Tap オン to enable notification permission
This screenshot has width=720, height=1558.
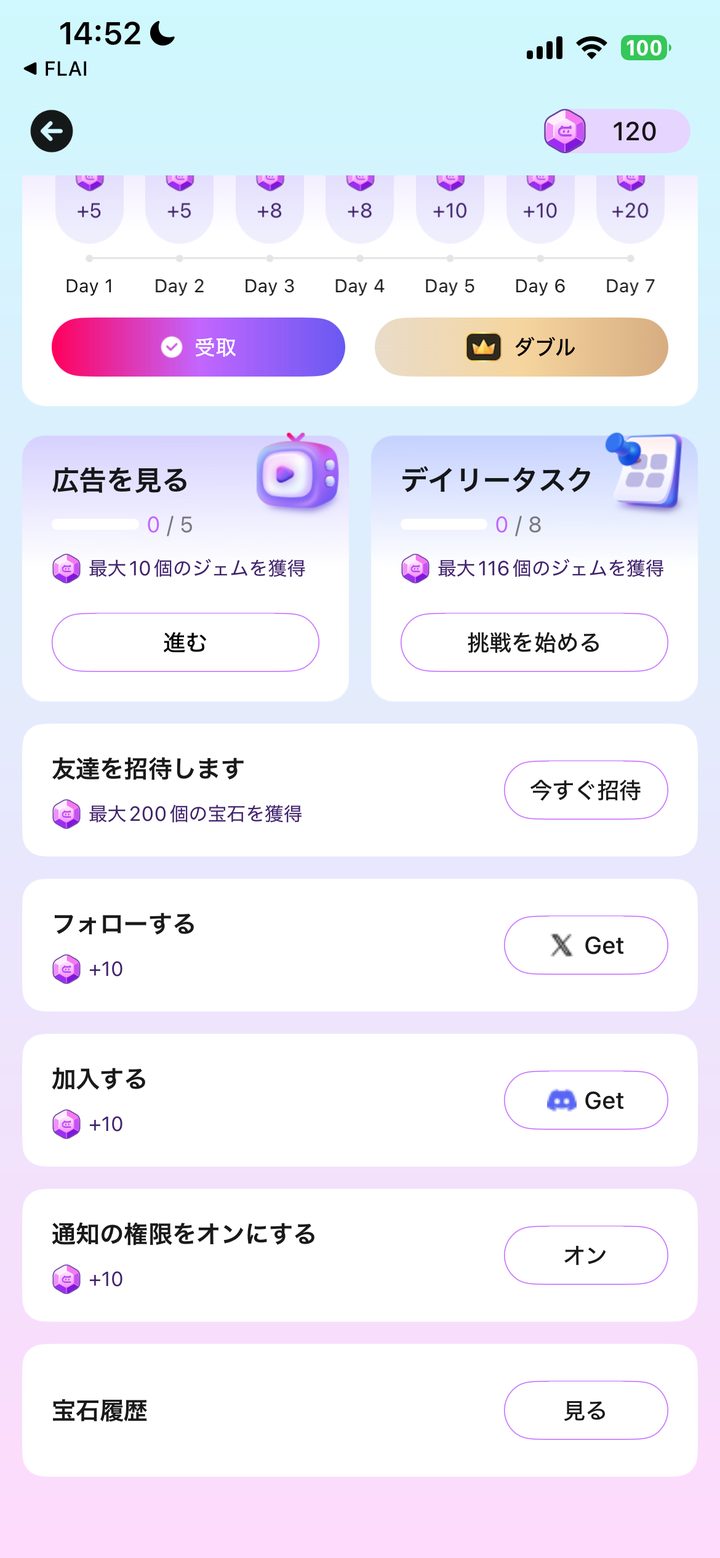[586, 1255]
